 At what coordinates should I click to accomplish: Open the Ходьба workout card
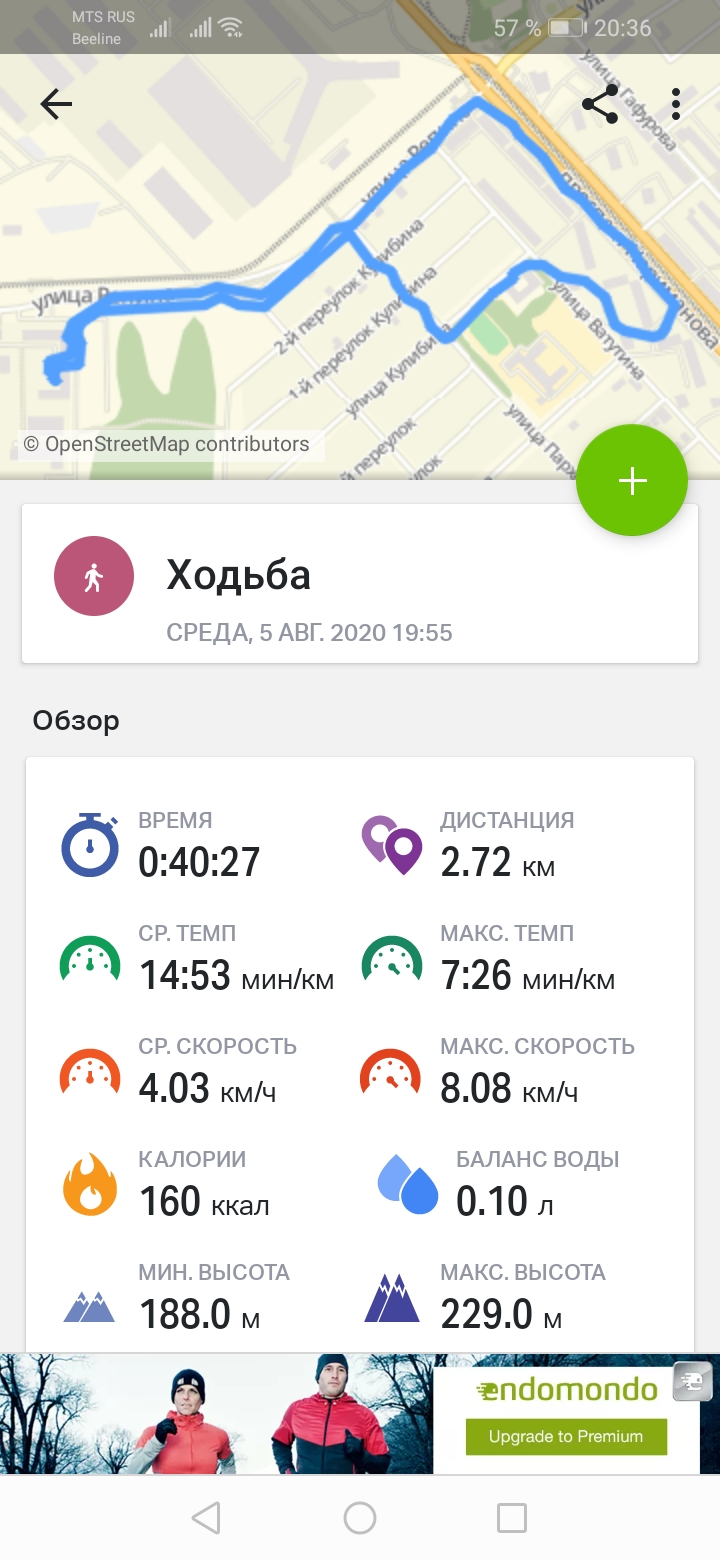[360, 583]
